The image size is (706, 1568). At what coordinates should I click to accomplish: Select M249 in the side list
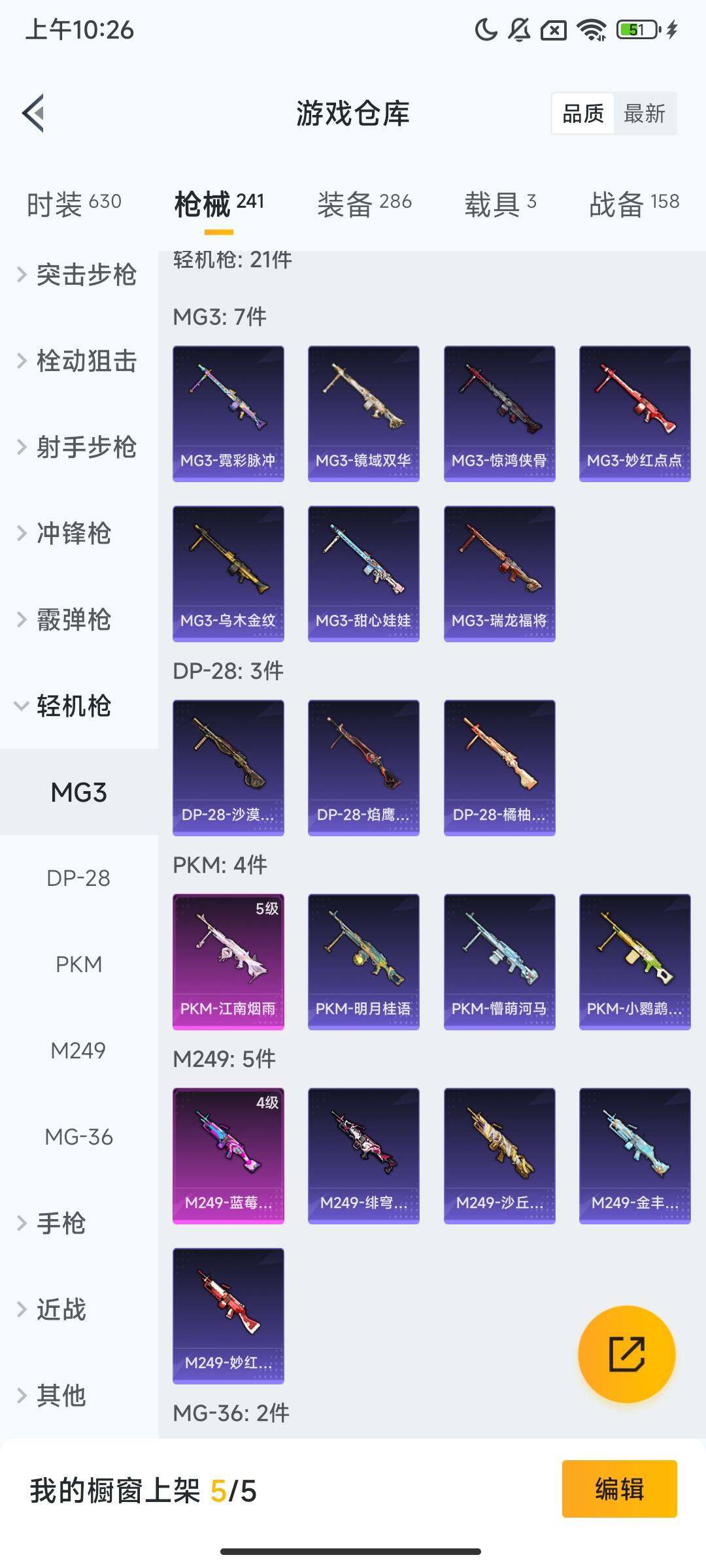point(78,1051)
